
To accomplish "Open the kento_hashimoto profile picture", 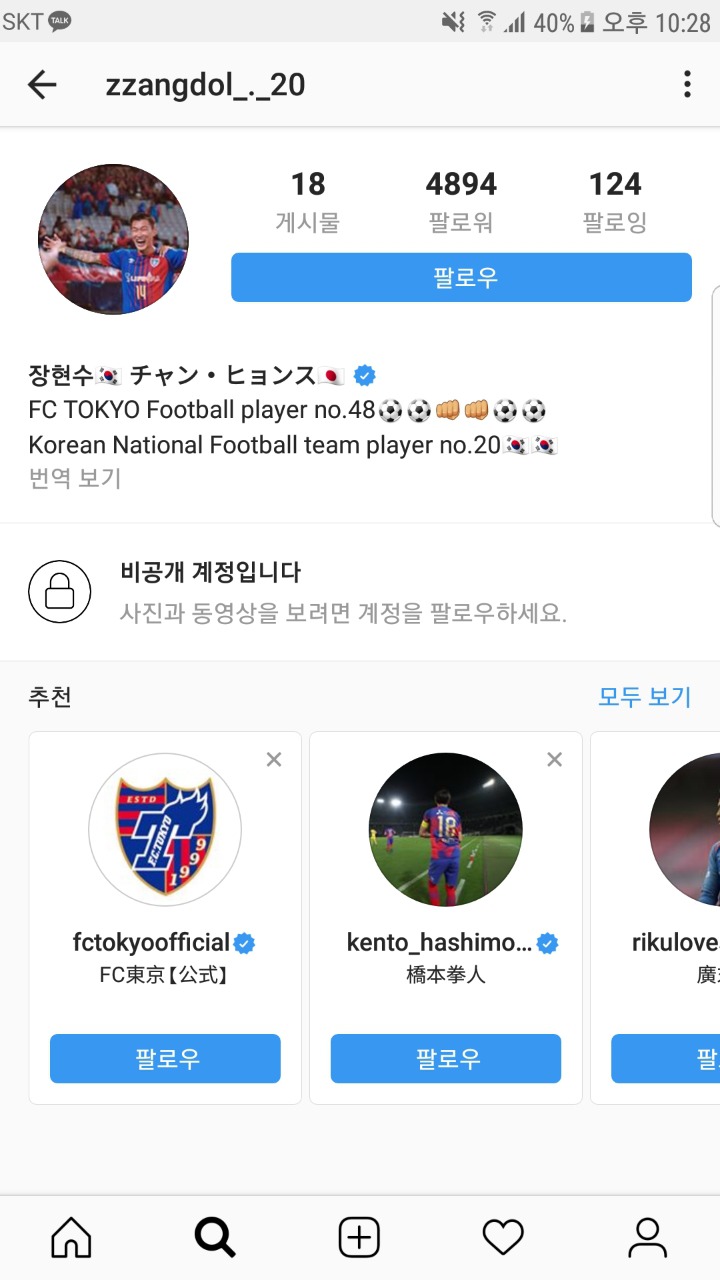I will (x=446, y=830).
